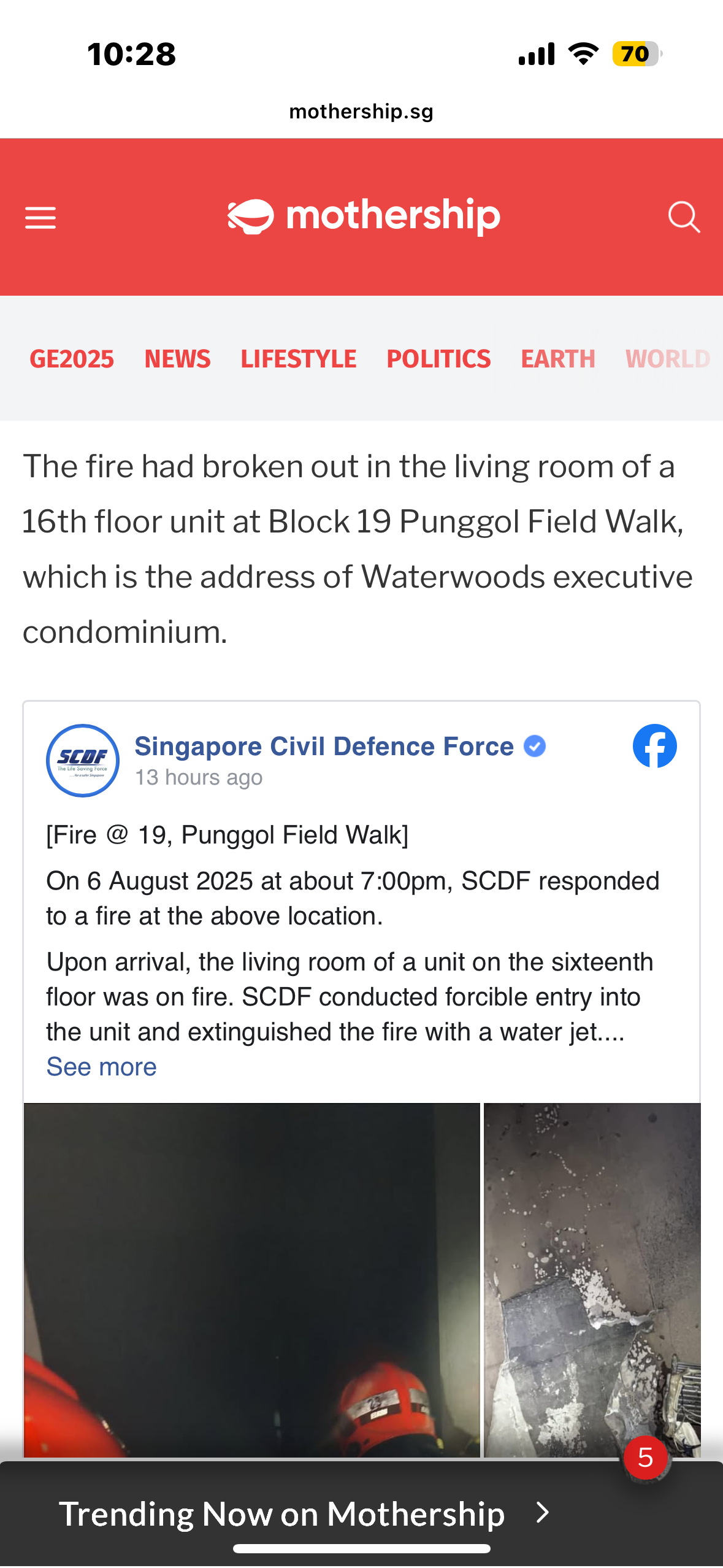Open the firefighter helmet photo
Image resolution: width=723 pixels, height=1568 pixels.
251,1279
